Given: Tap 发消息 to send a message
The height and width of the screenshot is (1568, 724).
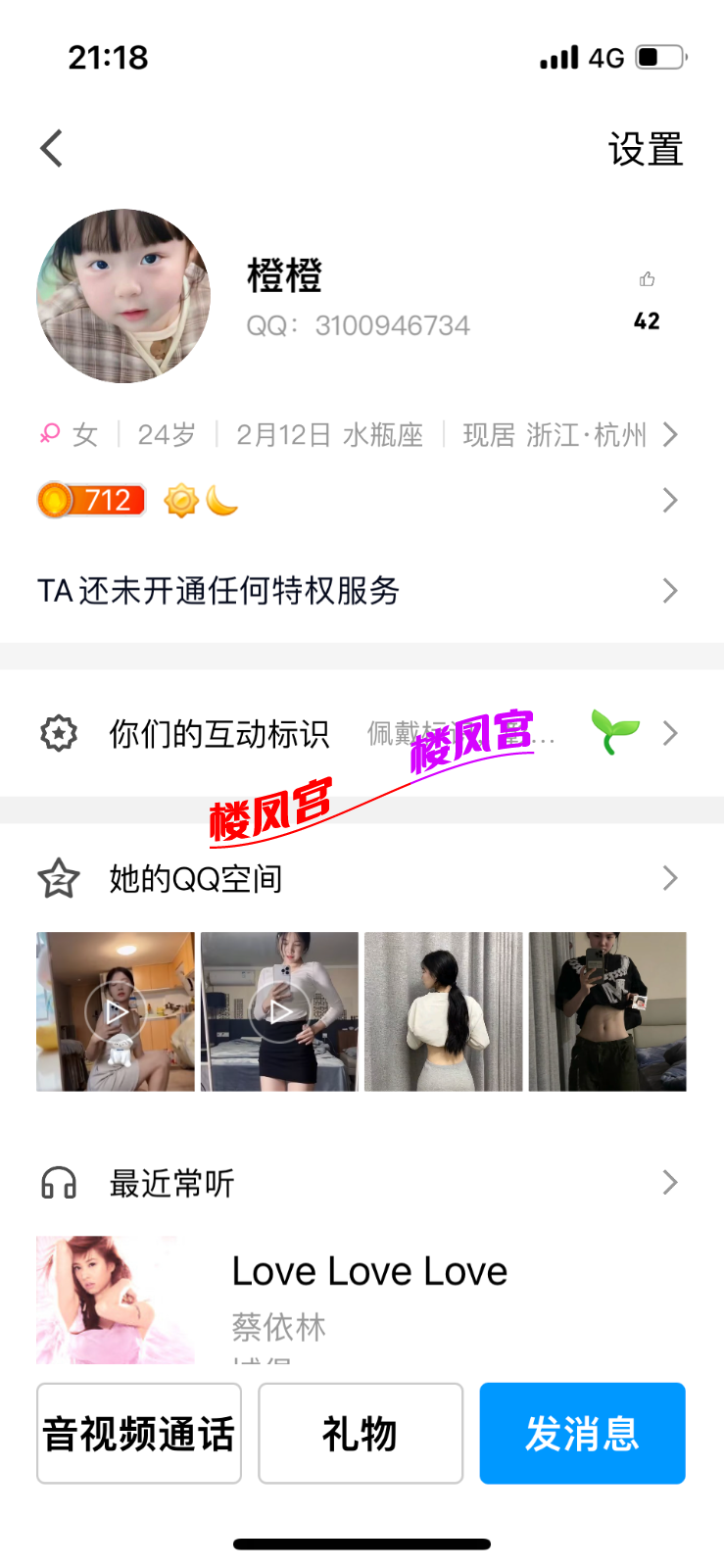Looking at the screenshot, I should pos(582,1434).
